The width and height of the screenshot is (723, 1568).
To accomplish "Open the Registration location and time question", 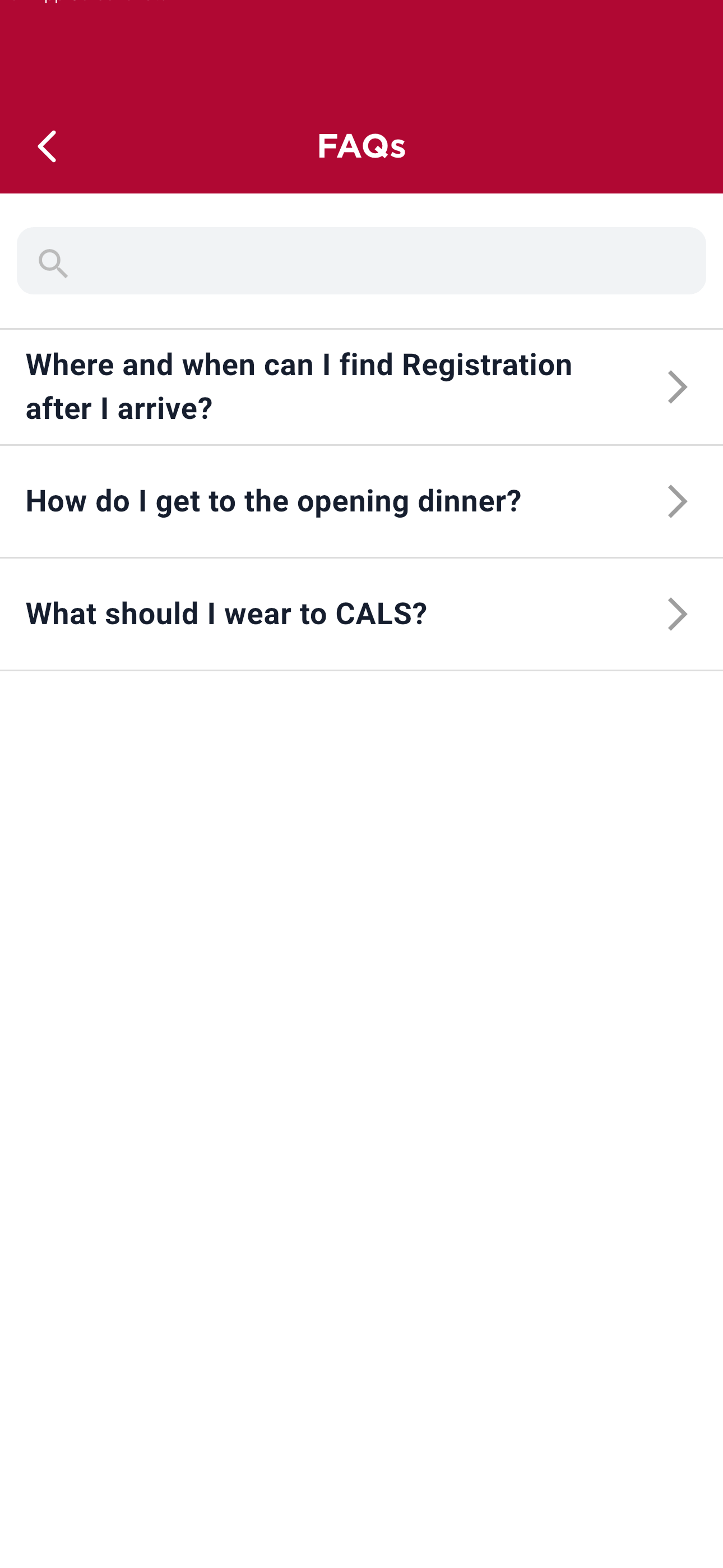I will click(x=361, y=387).
